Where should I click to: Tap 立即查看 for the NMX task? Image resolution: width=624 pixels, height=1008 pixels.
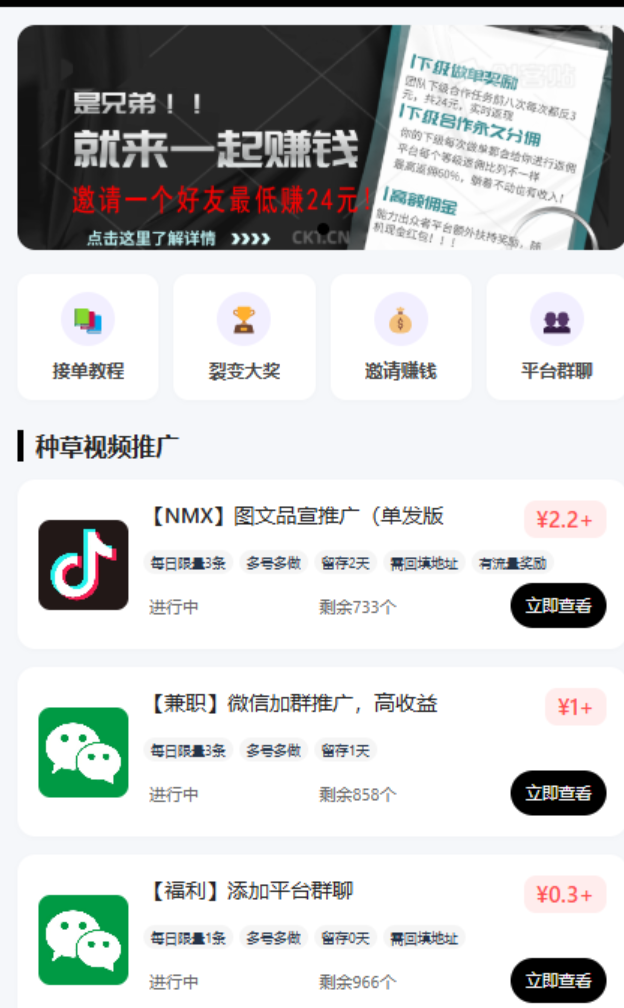pos(558,605)
